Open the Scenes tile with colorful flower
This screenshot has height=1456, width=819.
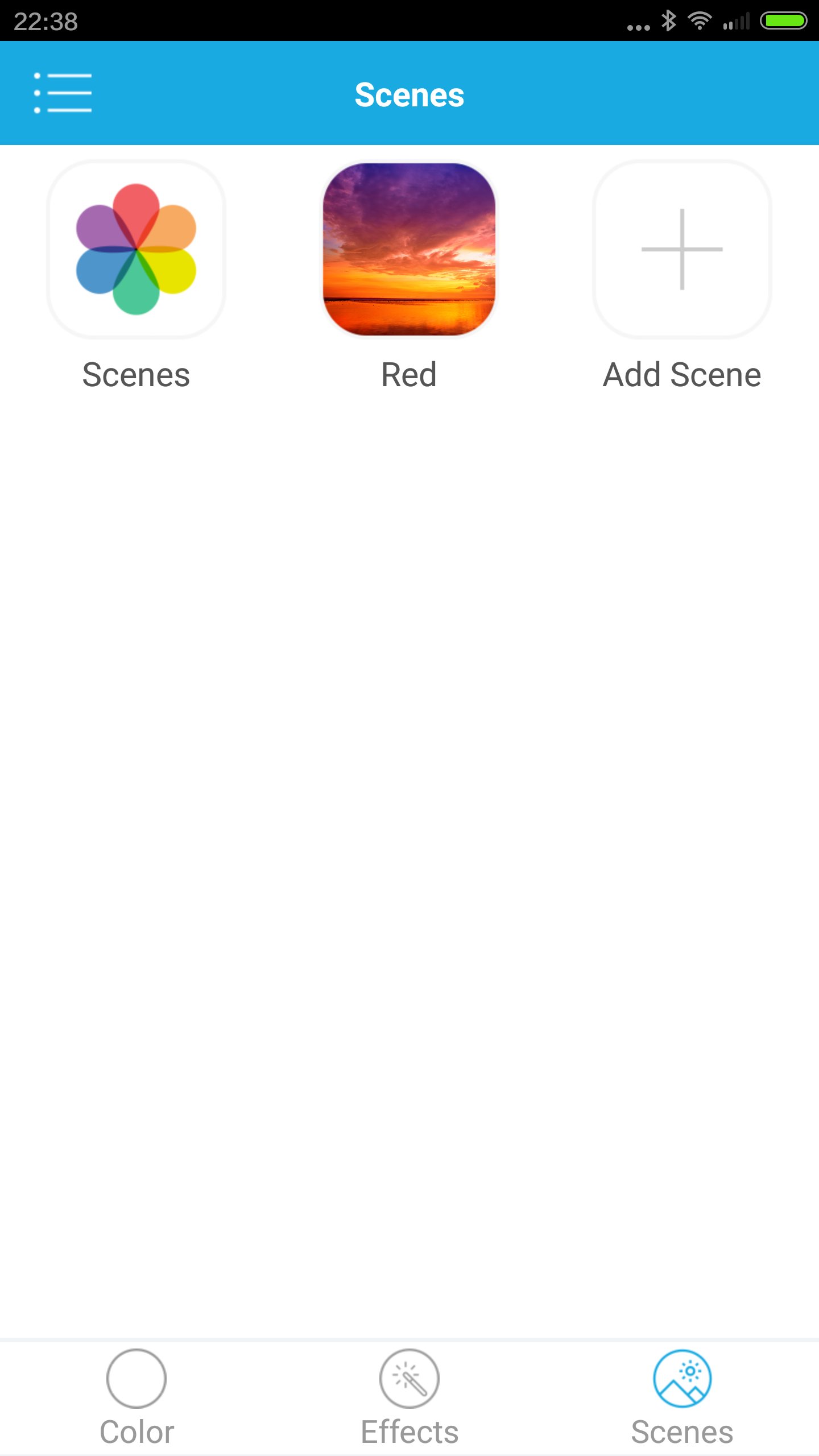(136, 249)
